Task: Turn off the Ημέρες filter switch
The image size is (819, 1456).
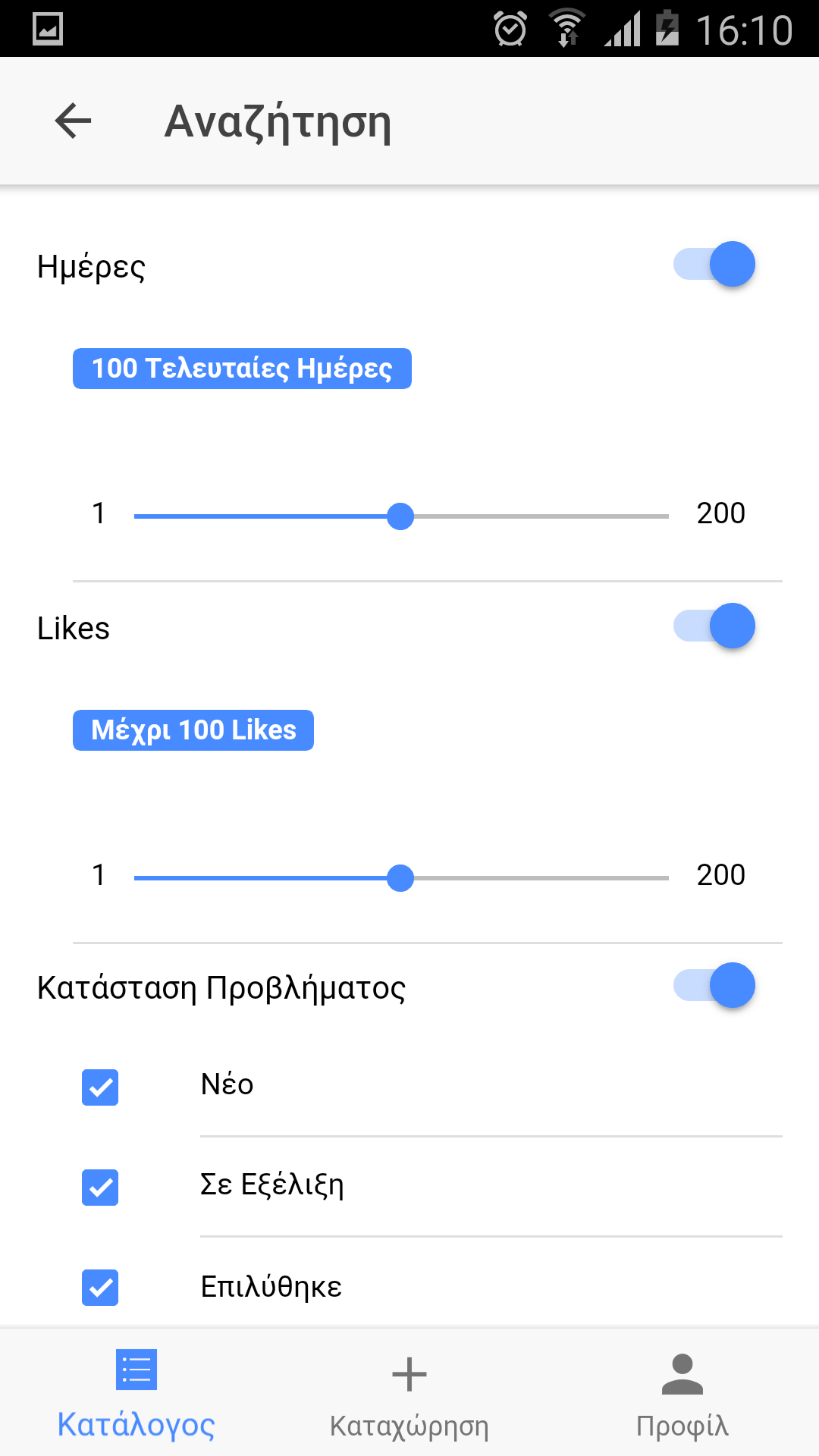Action: pos(714,265)
